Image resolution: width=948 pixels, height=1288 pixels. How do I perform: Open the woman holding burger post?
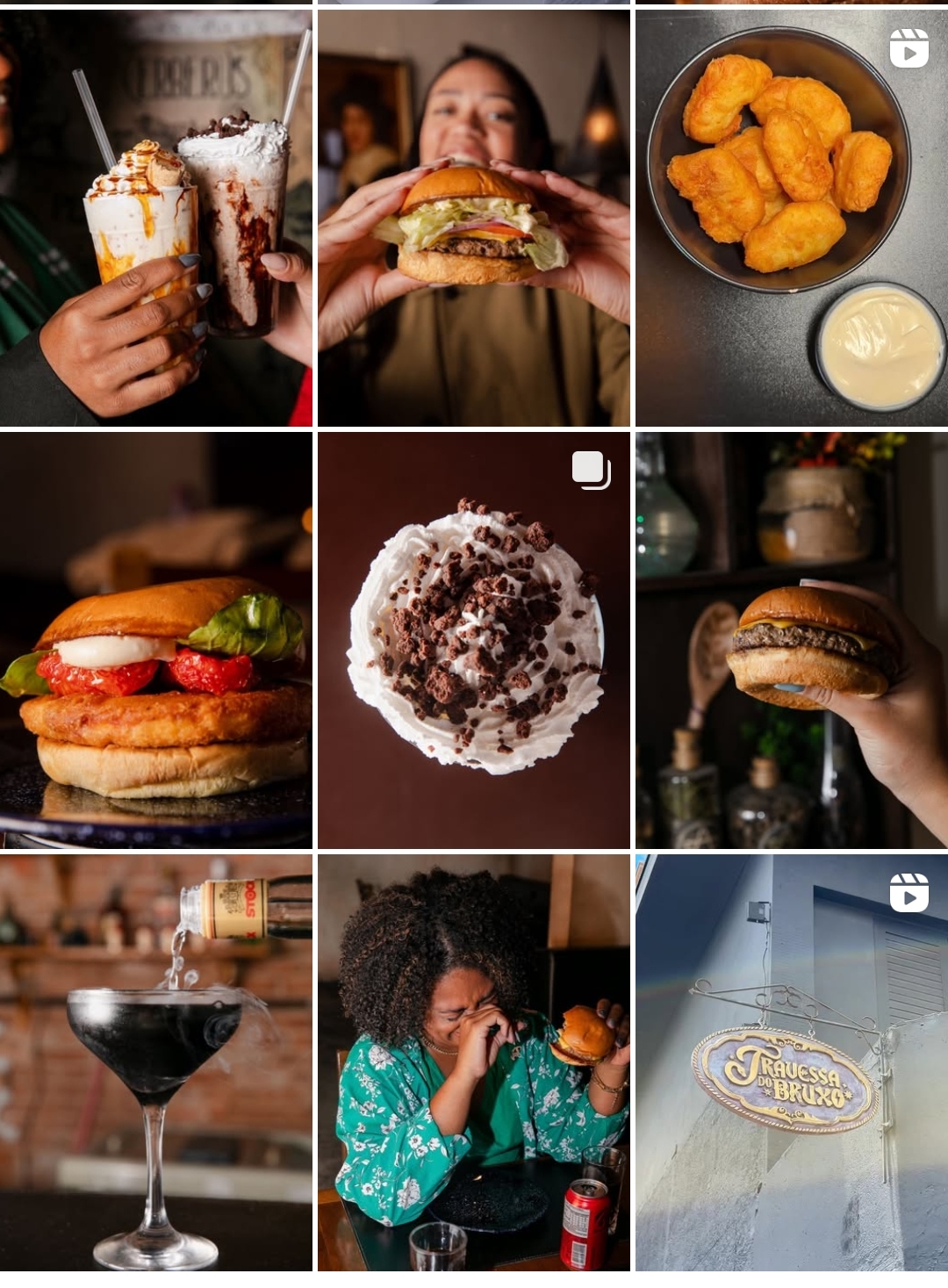point(473,218)
